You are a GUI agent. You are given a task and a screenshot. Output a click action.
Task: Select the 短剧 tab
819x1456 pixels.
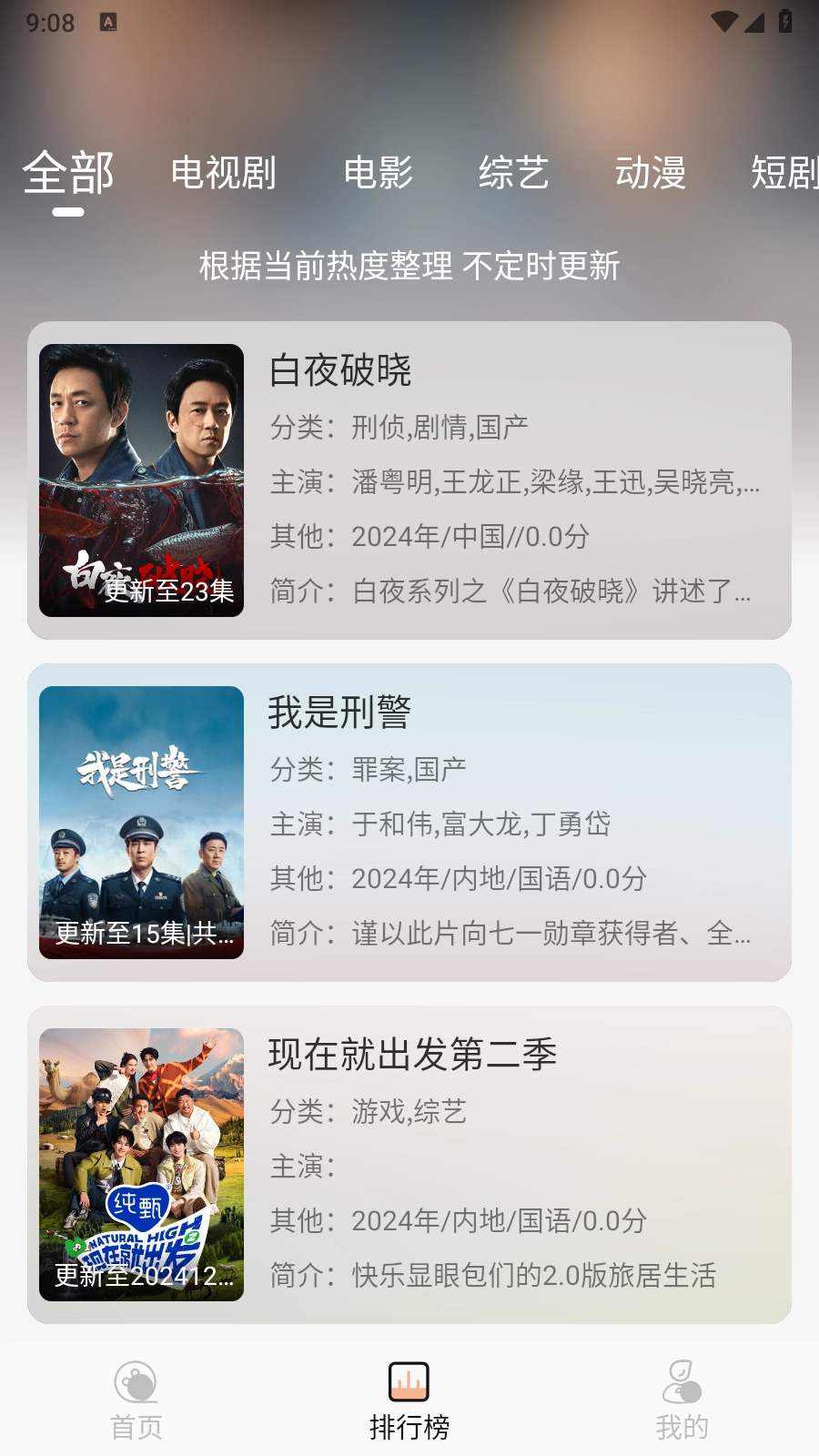click(x=783, y=173)
